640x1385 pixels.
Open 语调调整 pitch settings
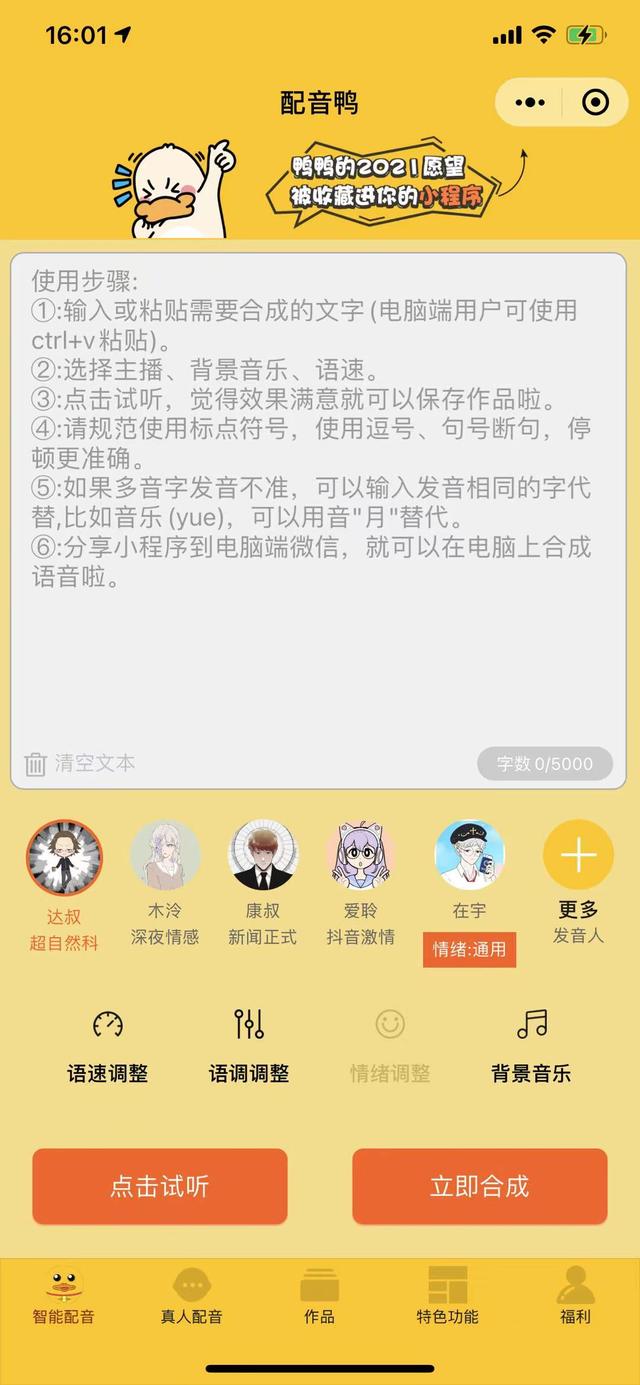click(x=249, y=1045)
